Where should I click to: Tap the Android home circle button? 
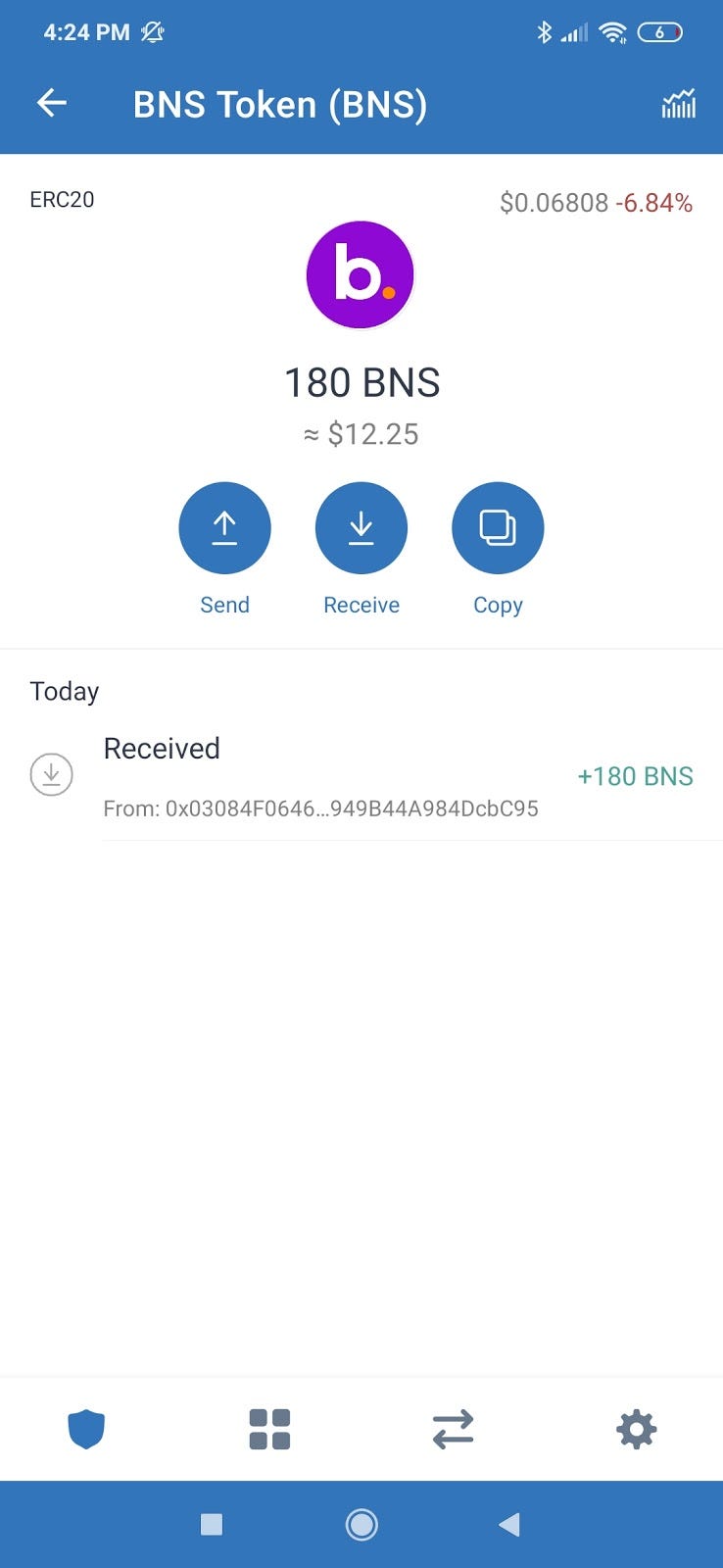[x=361, y=1524]
